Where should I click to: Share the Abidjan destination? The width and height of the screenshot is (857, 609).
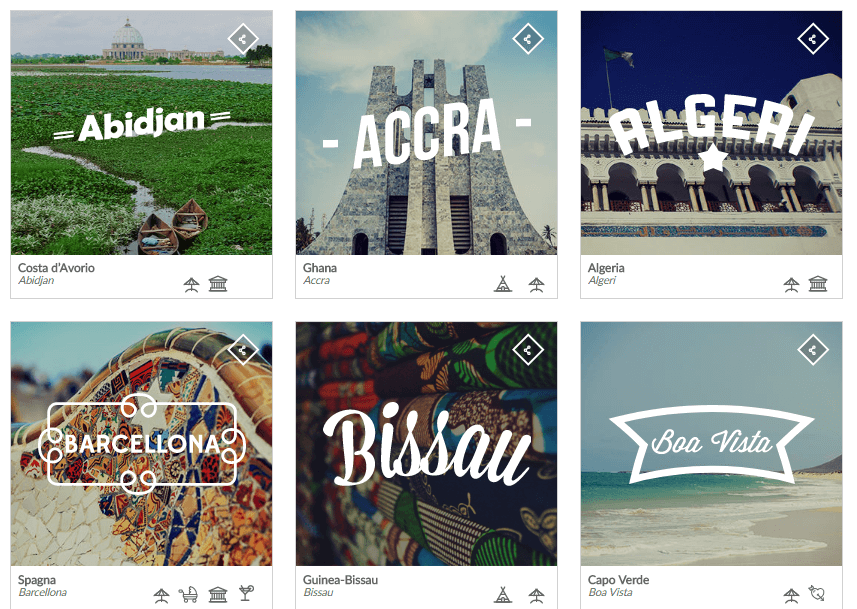(243, 39)
